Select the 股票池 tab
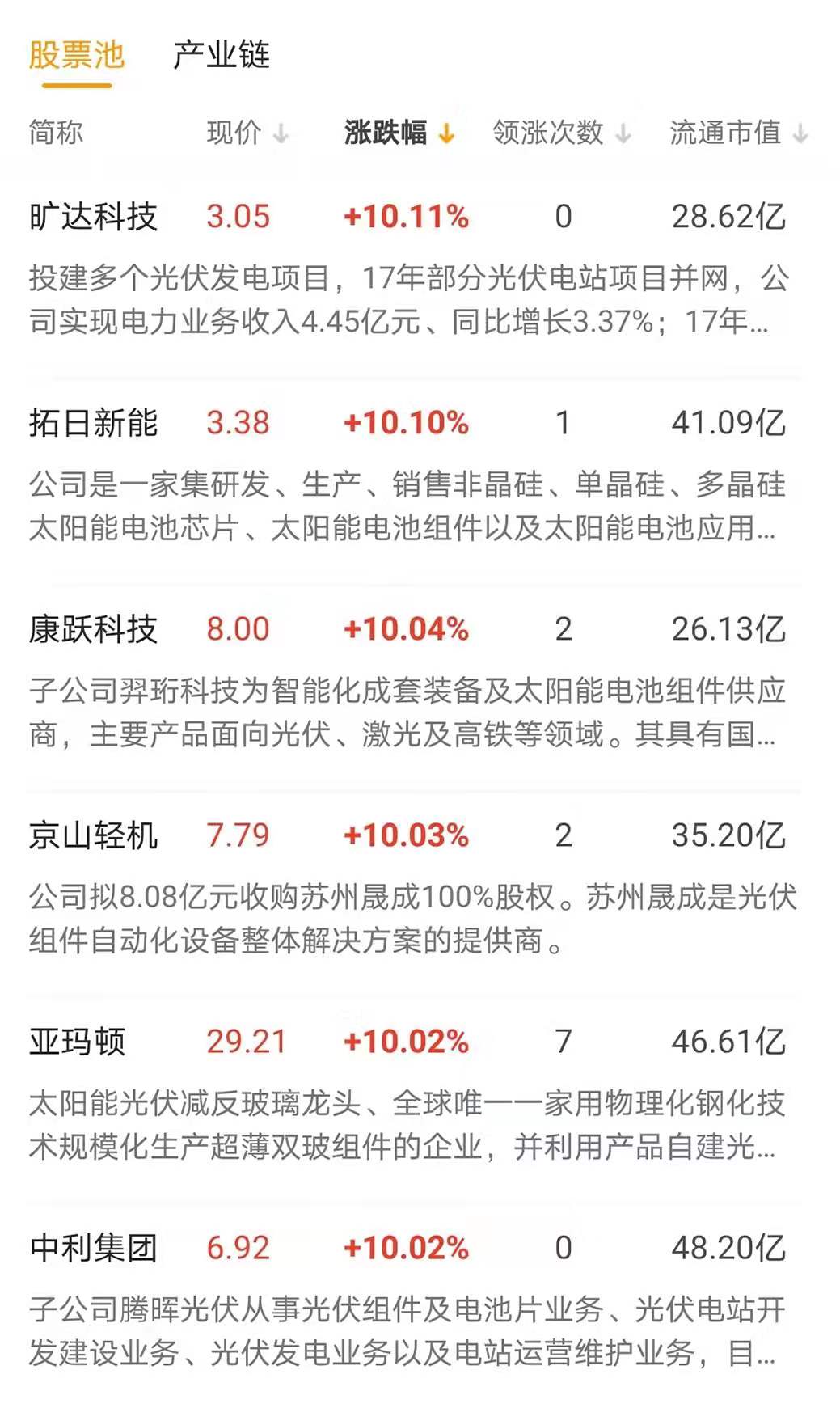The width and height of the screenshot is (840, 1408). point(76,55)
